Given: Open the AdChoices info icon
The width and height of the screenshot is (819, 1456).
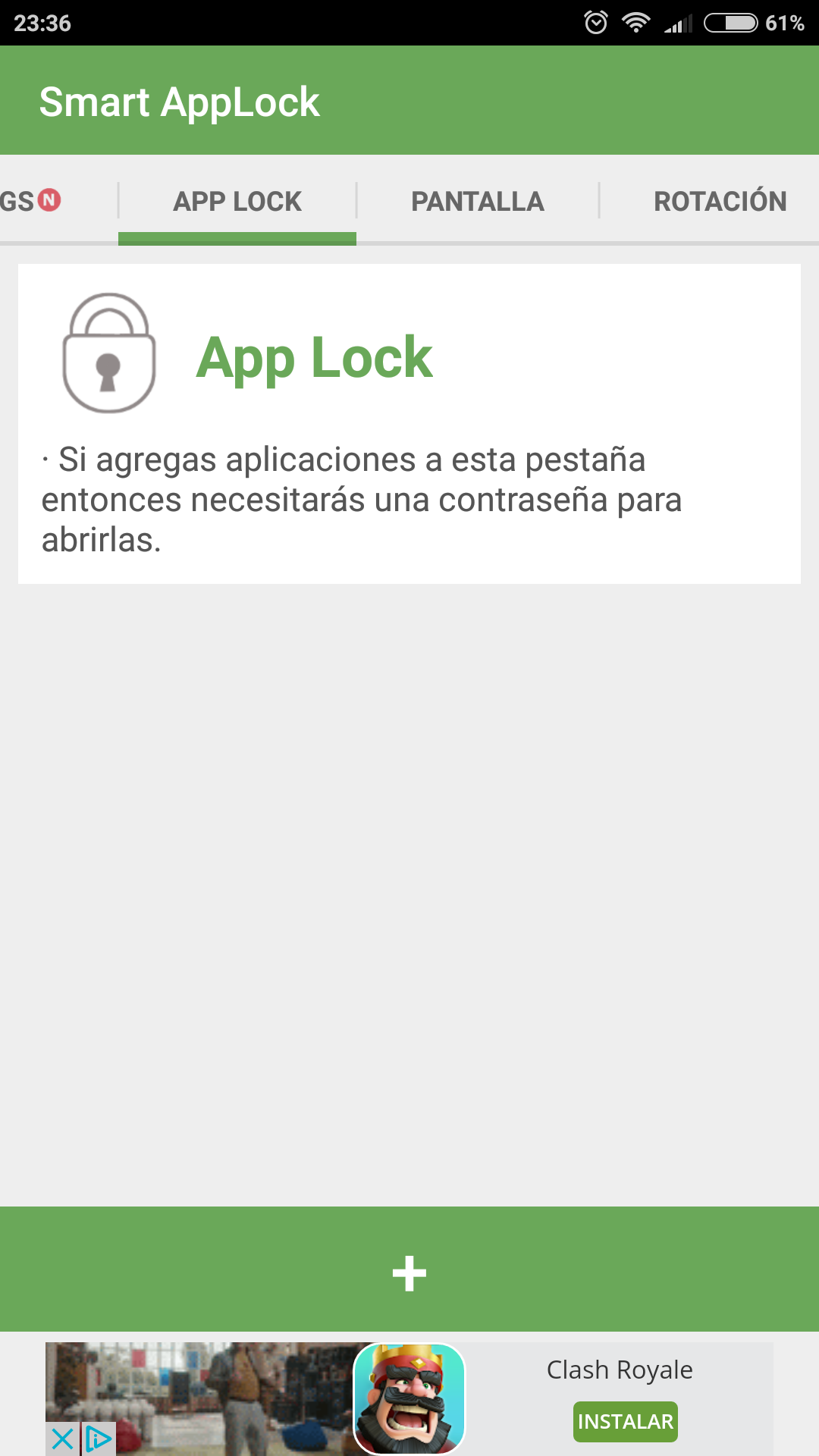Looking at the screenshot, I should point(99,1439).
